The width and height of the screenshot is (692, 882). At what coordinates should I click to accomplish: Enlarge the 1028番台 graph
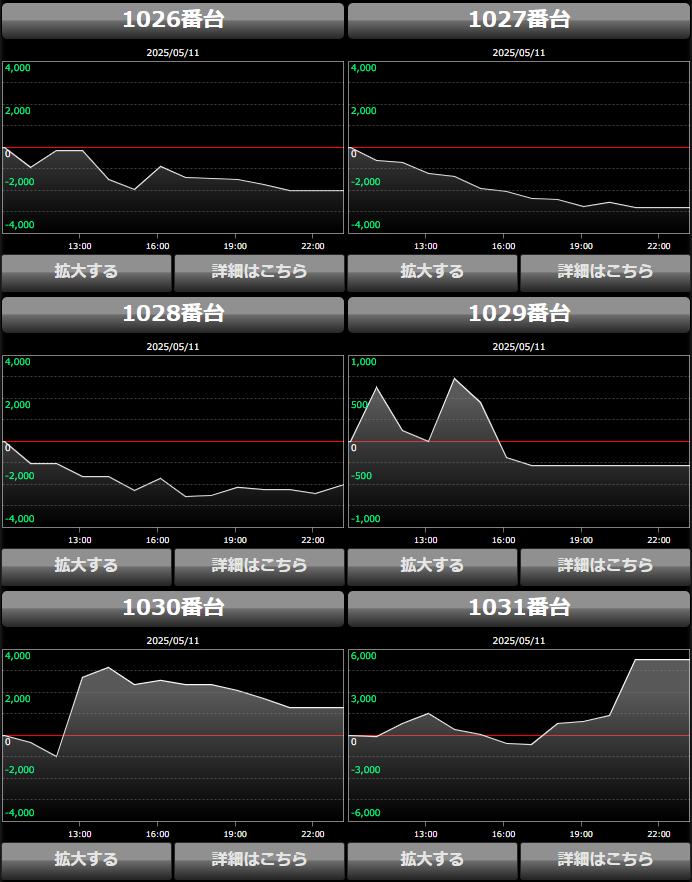pos(86,566)
